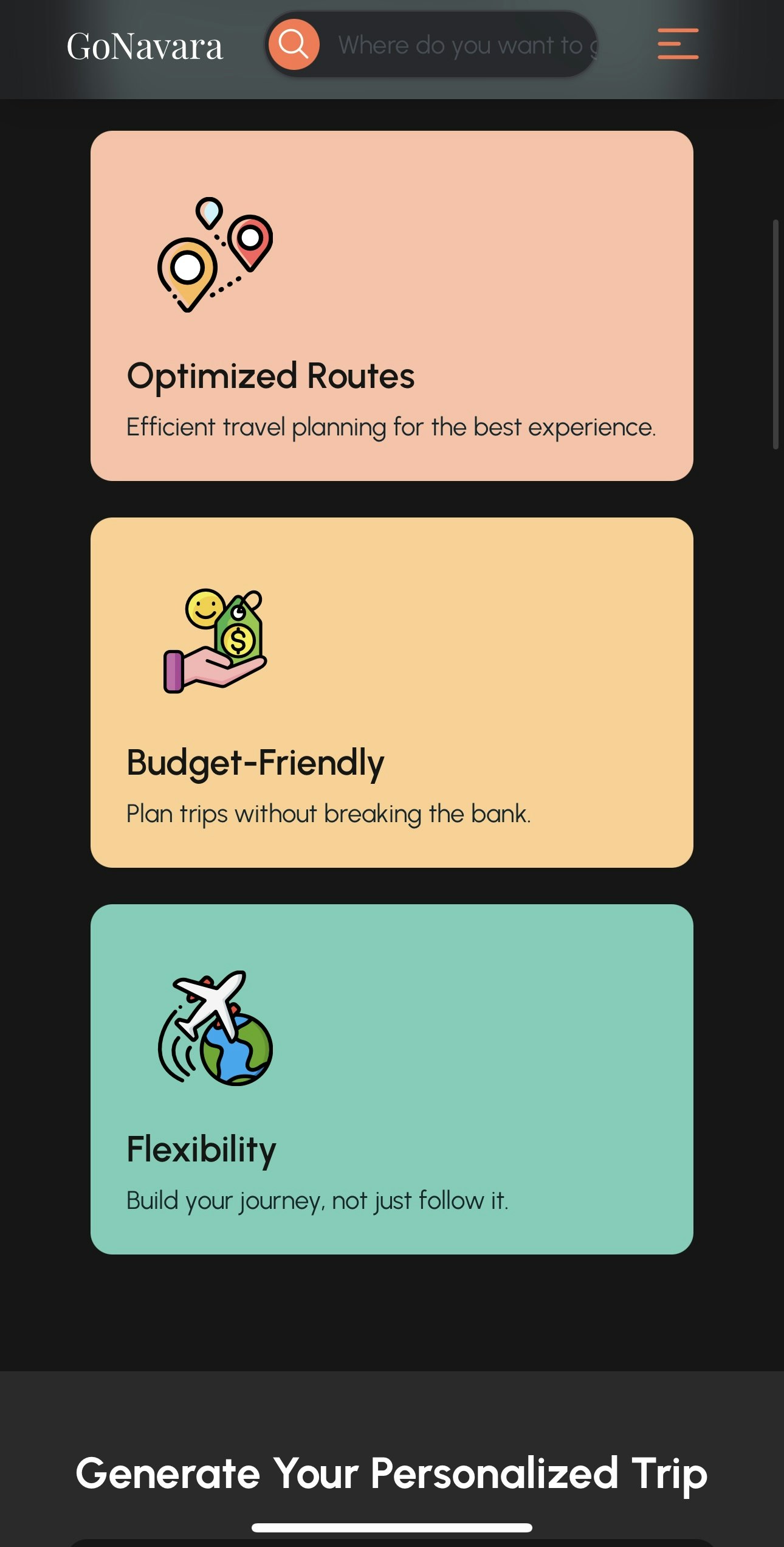Image resolution: width=784 pixels, height=1547 pixels.
Task: Go to the GoNavara home logo
Action: pos(145,46)
